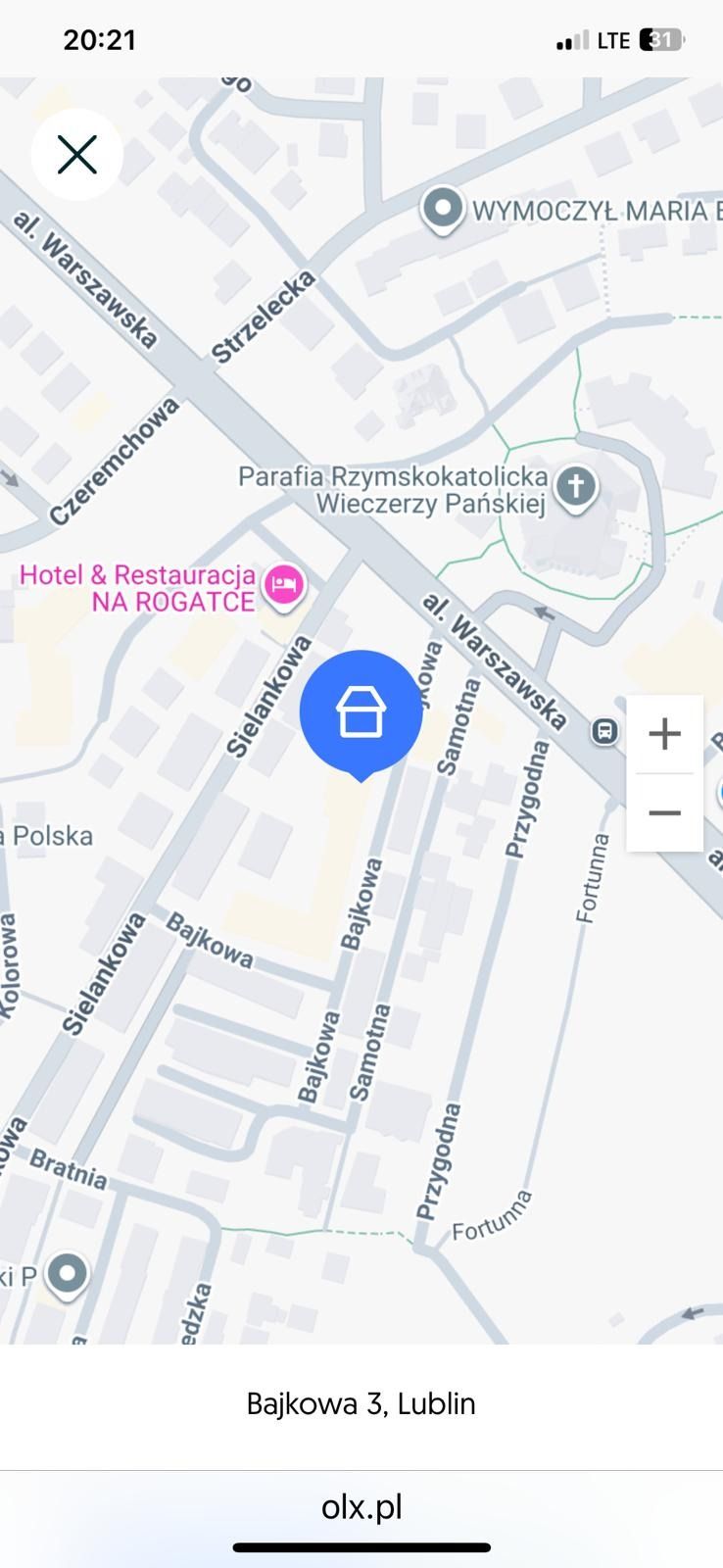
Task: Tap the blue house location pin
Action: (x=361, y=714)
